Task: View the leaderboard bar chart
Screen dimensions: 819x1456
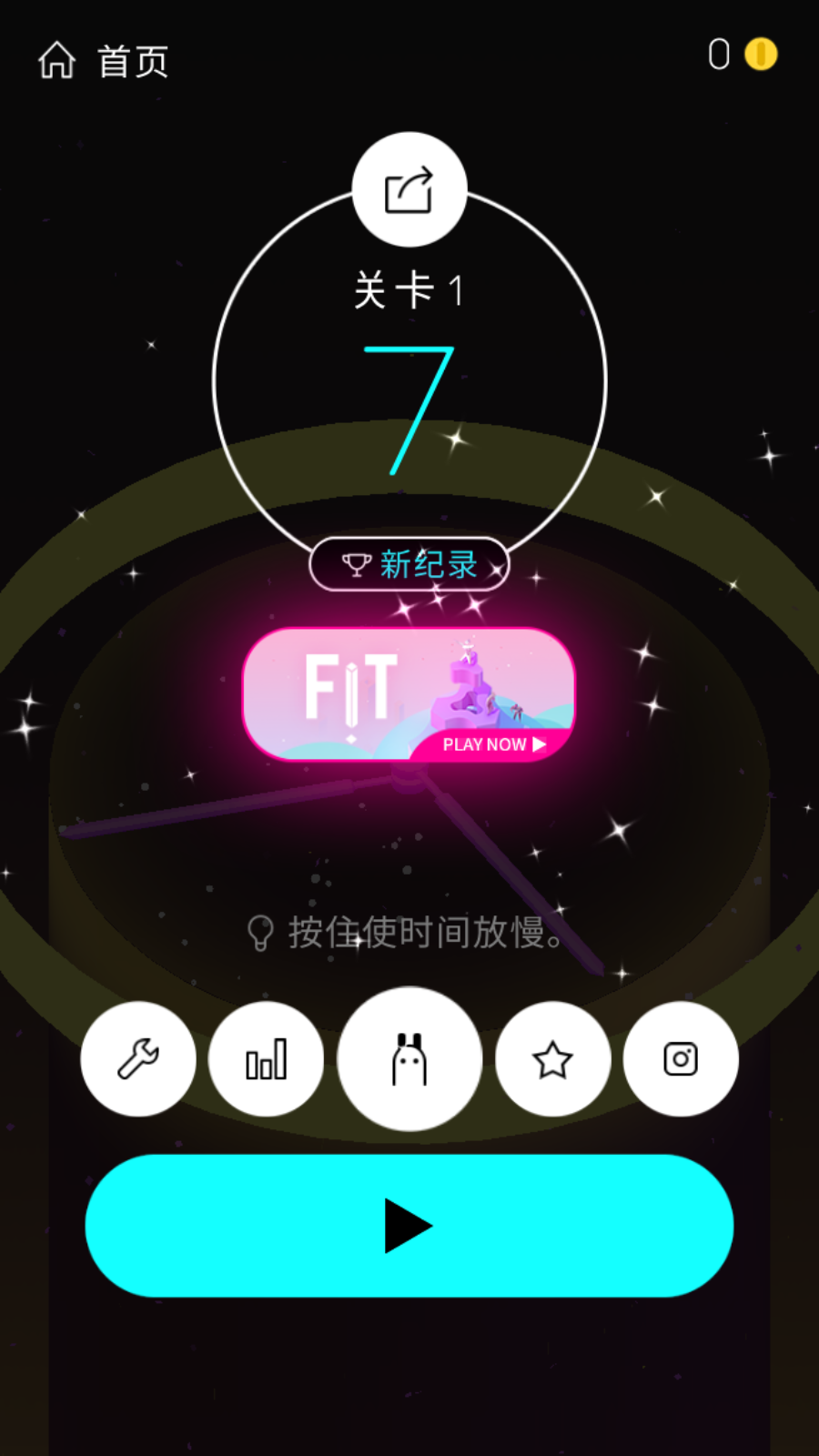Action: pyautogui.click(x=266, y=1059)
